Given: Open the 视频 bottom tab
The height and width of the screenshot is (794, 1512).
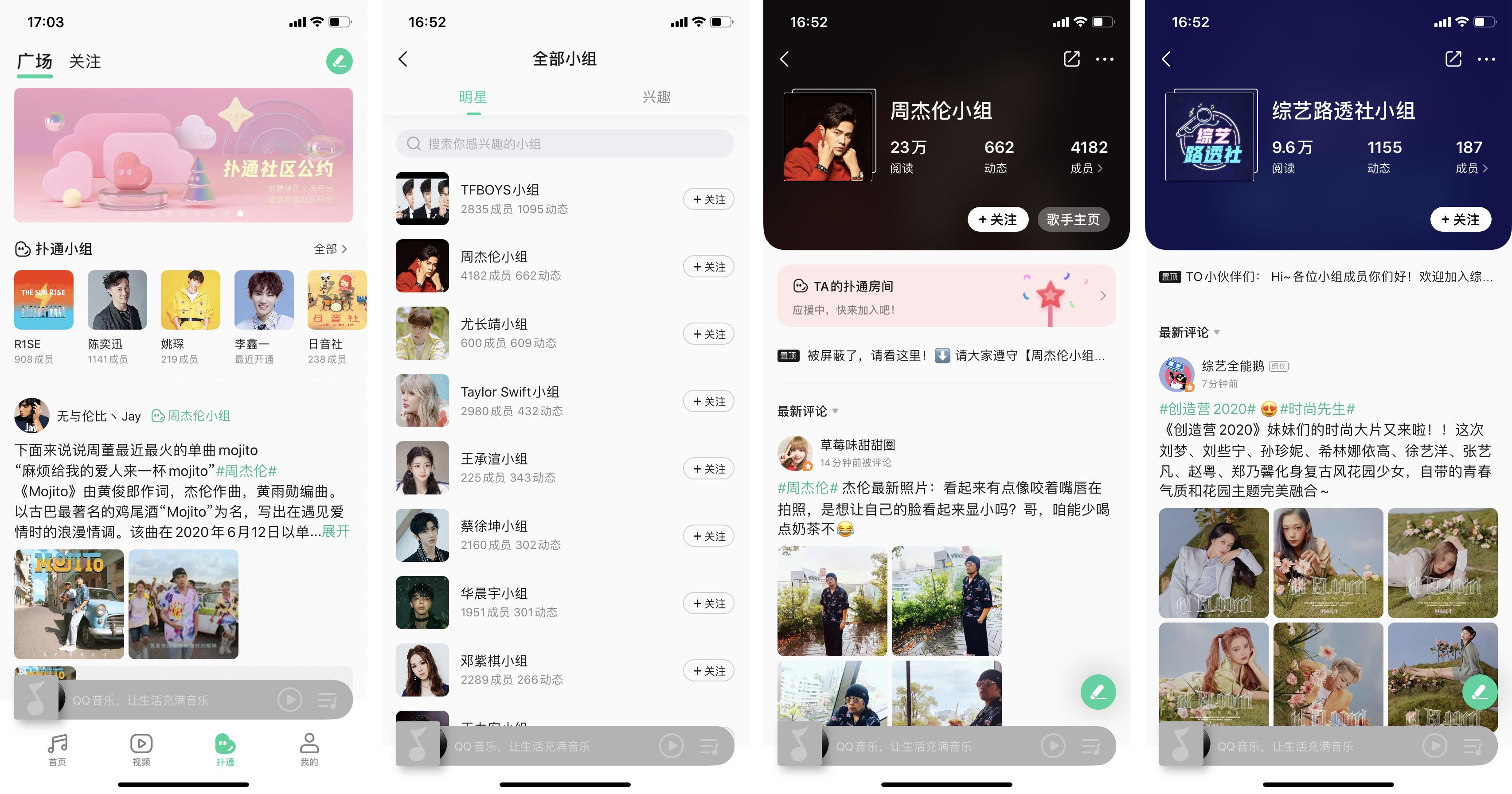Looking at the screenshot, I should (x=141, y=749).
